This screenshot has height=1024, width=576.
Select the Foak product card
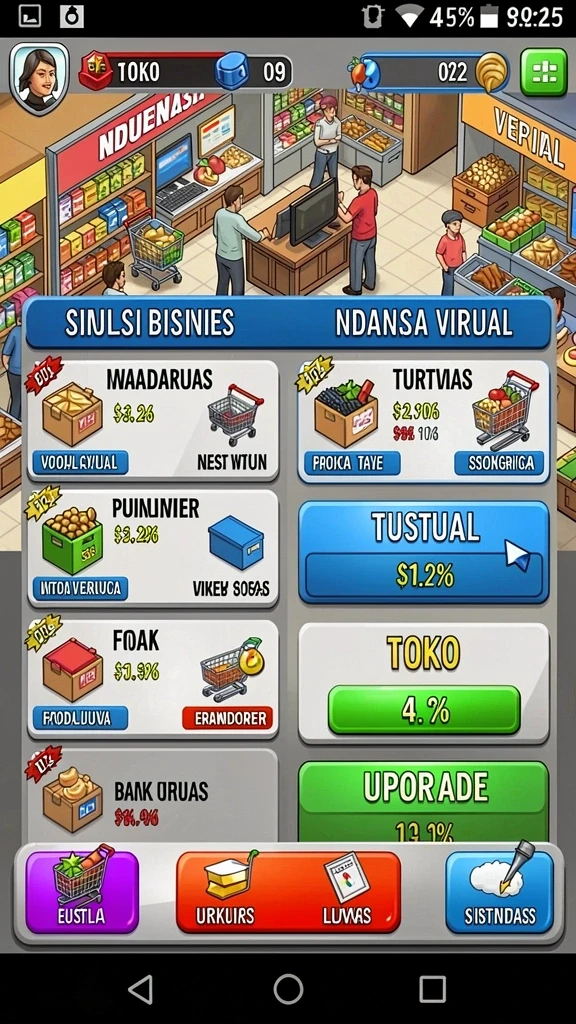click(x=153, y=679)
